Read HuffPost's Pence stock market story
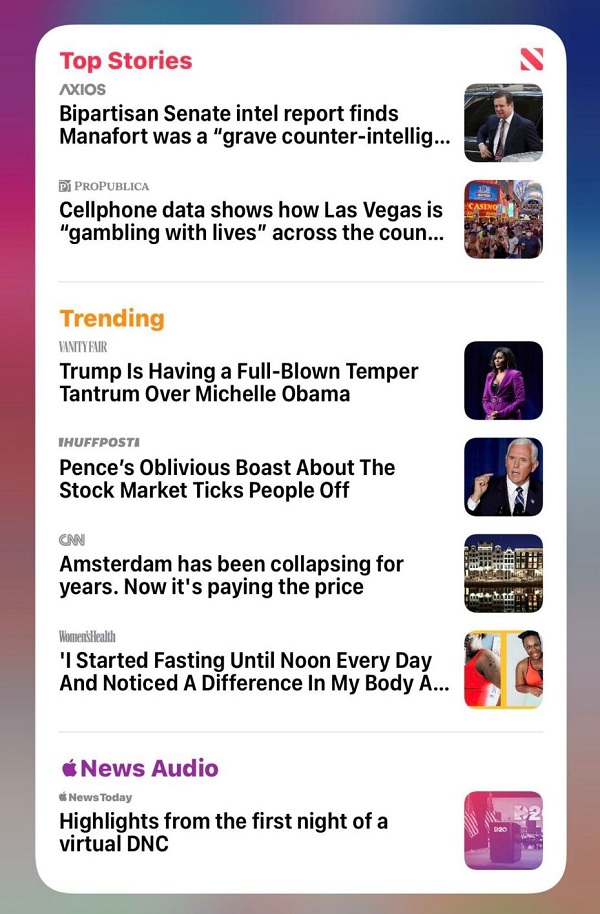This screenshot has height=914, width=600. tap(227, 479)
